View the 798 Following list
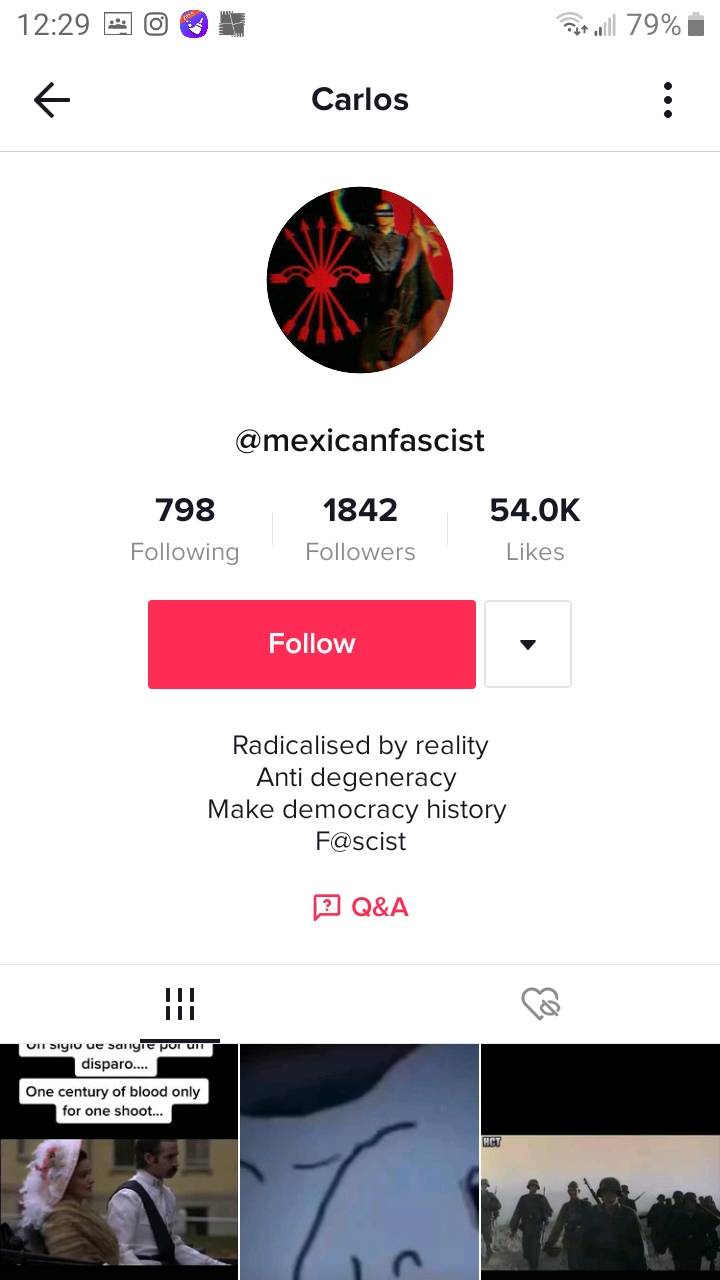This screenshot has width=720, height=1280. [x=185, y=529]
